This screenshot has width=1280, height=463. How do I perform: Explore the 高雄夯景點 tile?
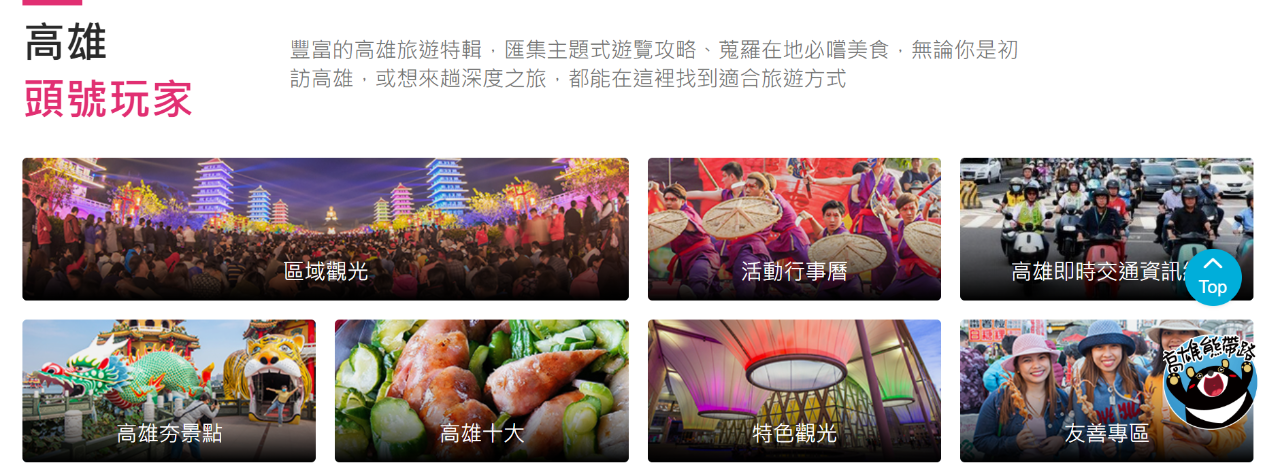coord(169,390)
